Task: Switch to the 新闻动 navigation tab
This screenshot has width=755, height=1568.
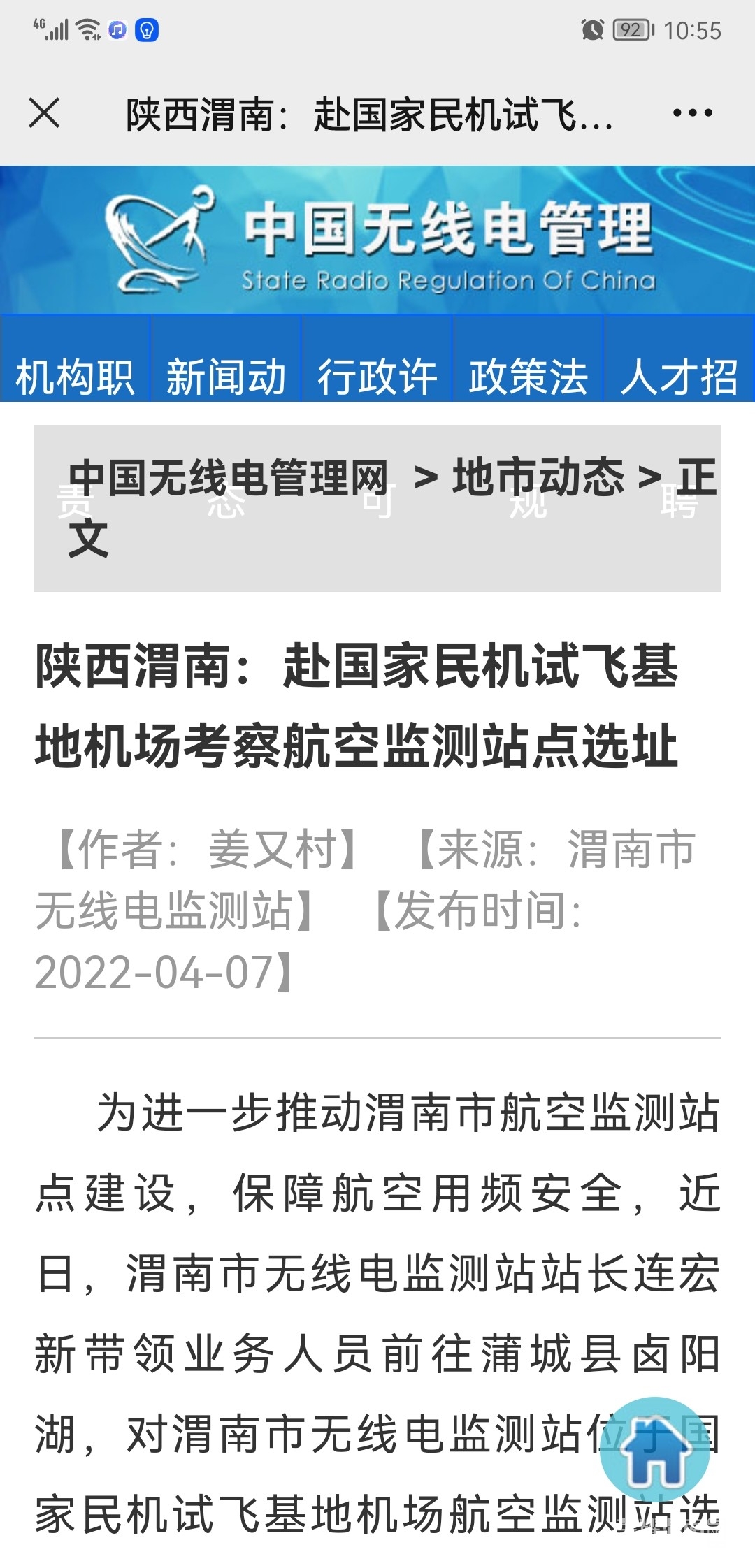Action: [x=226, y=376]
